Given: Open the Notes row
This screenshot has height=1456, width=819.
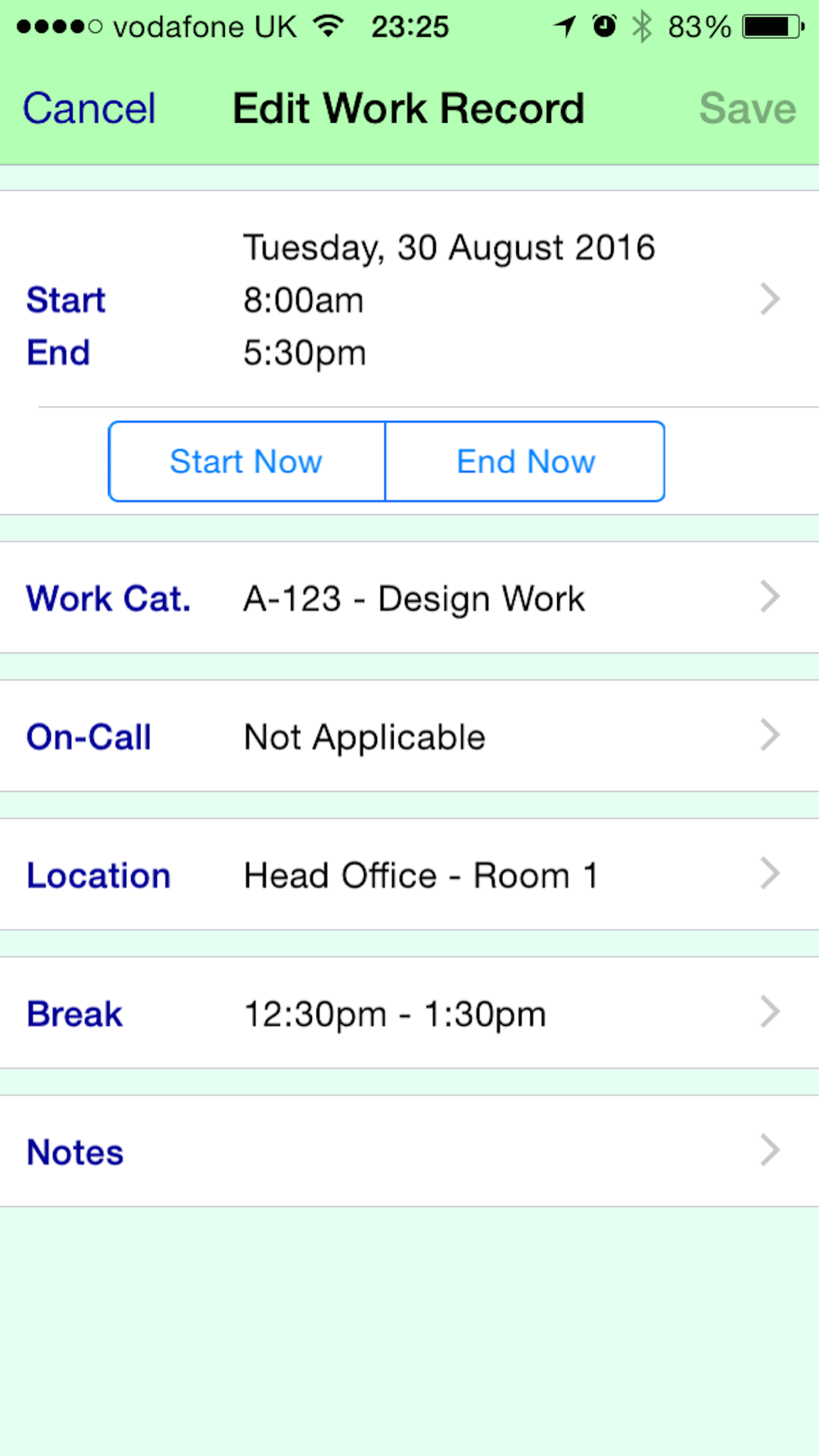Looking at the screenshot, I should point(409,1151).
